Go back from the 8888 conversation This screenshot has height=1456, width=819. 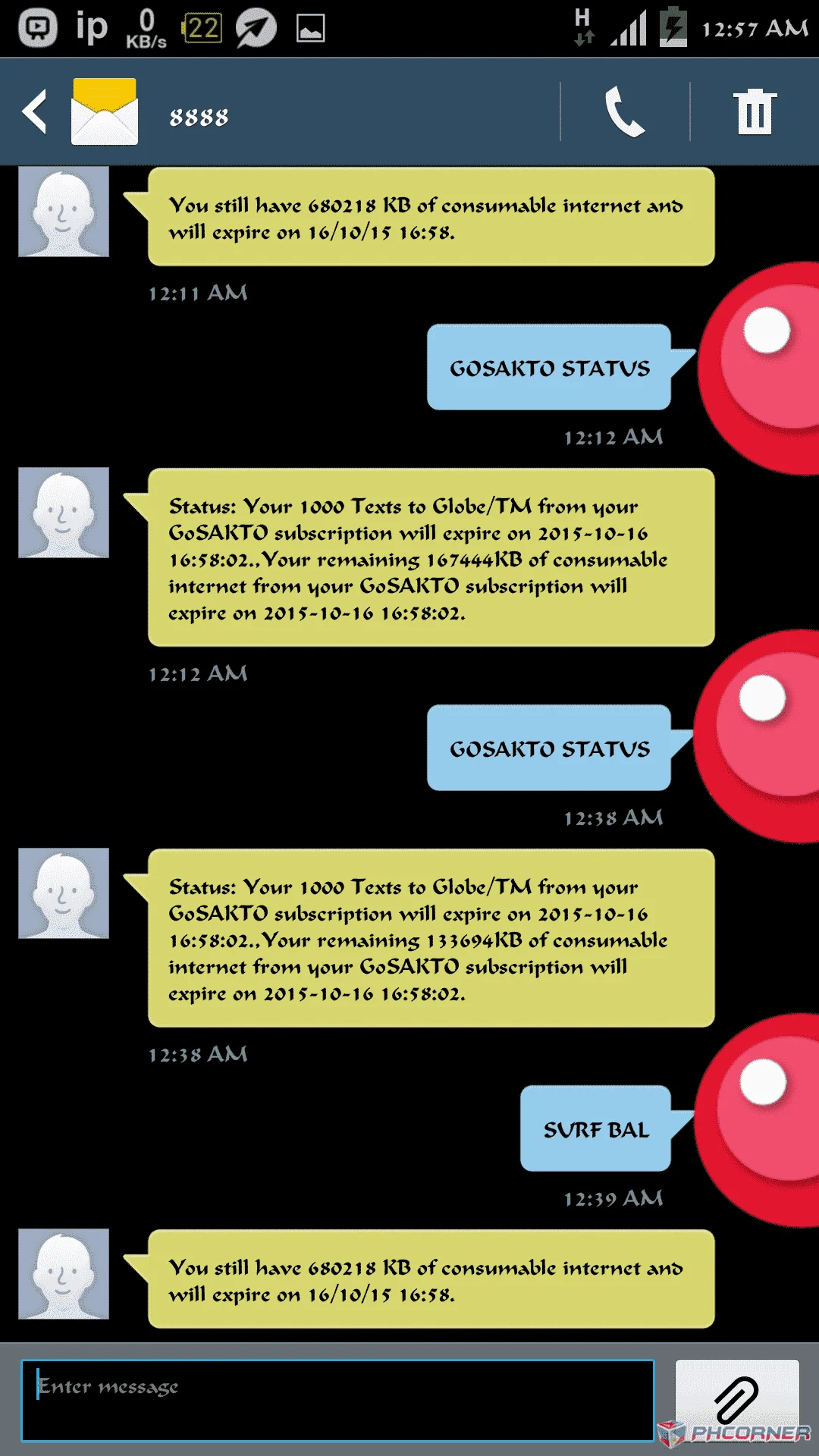[35, 111]
